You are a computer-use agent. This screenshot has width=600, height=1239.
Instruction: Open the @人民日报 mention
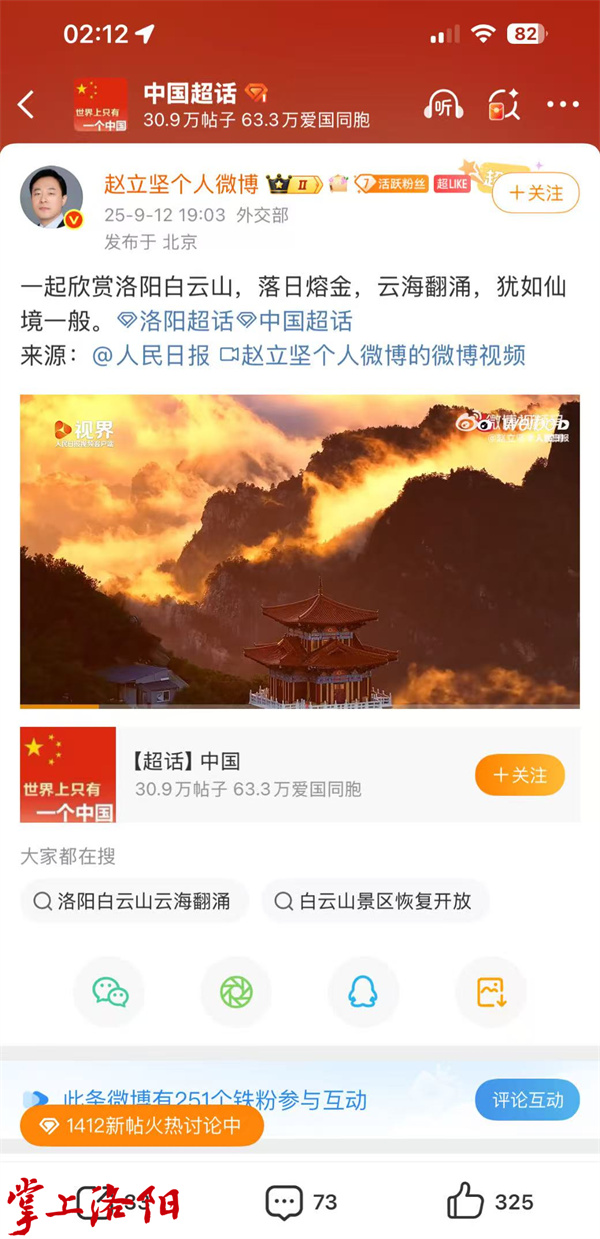click(x=151, y=355)
